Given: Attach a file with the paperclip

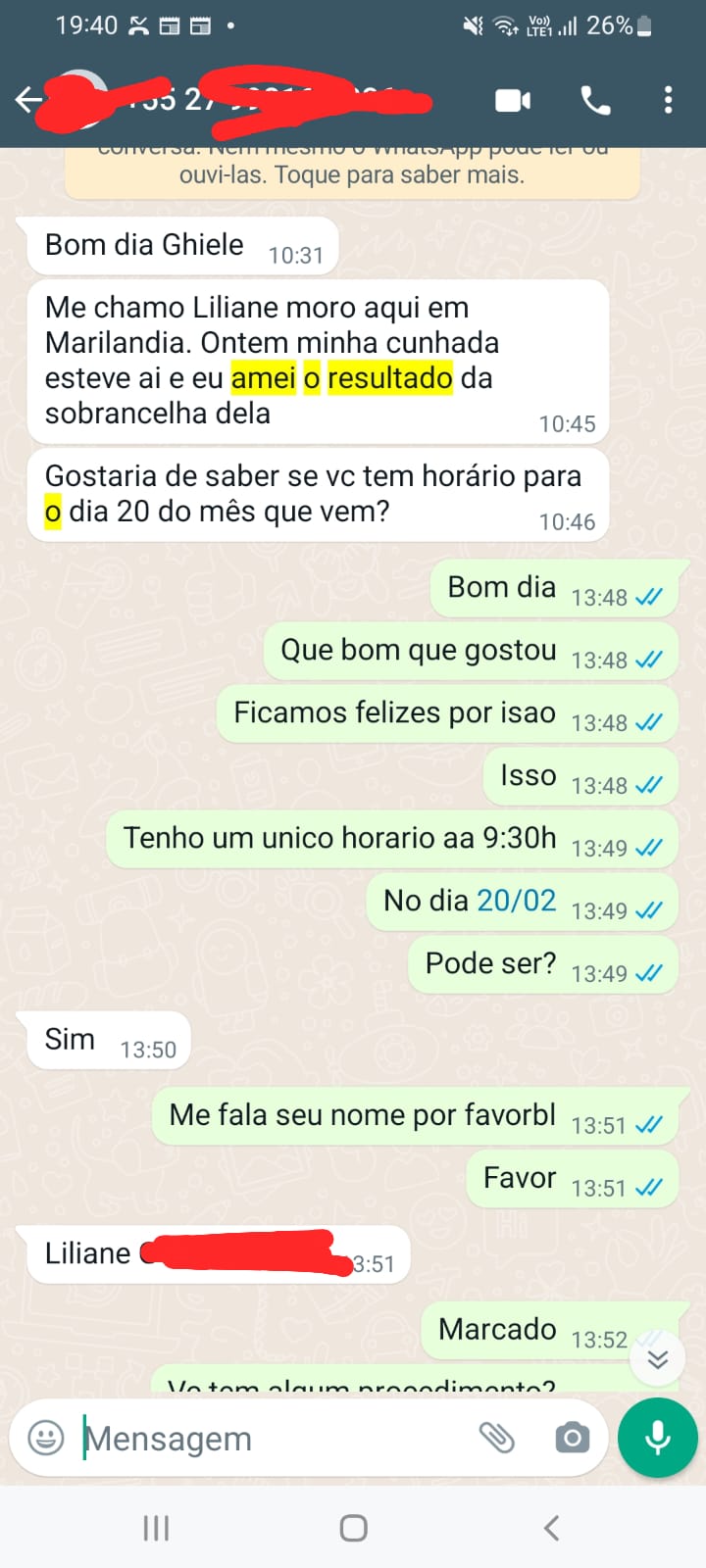Looking at the screenshot, I should point(497,1438).
